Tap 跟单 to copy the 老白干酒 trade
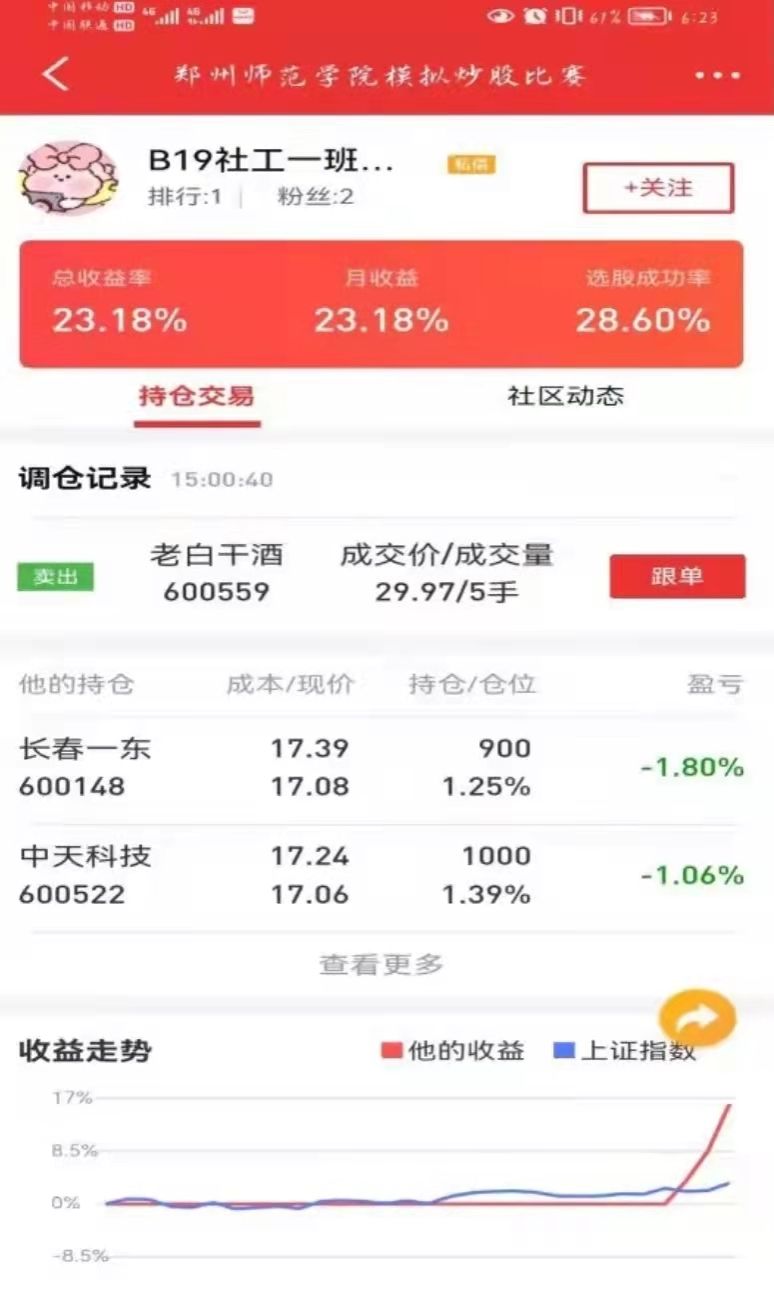Viewport: 774px width, 1289px height. tap(677, 576)
